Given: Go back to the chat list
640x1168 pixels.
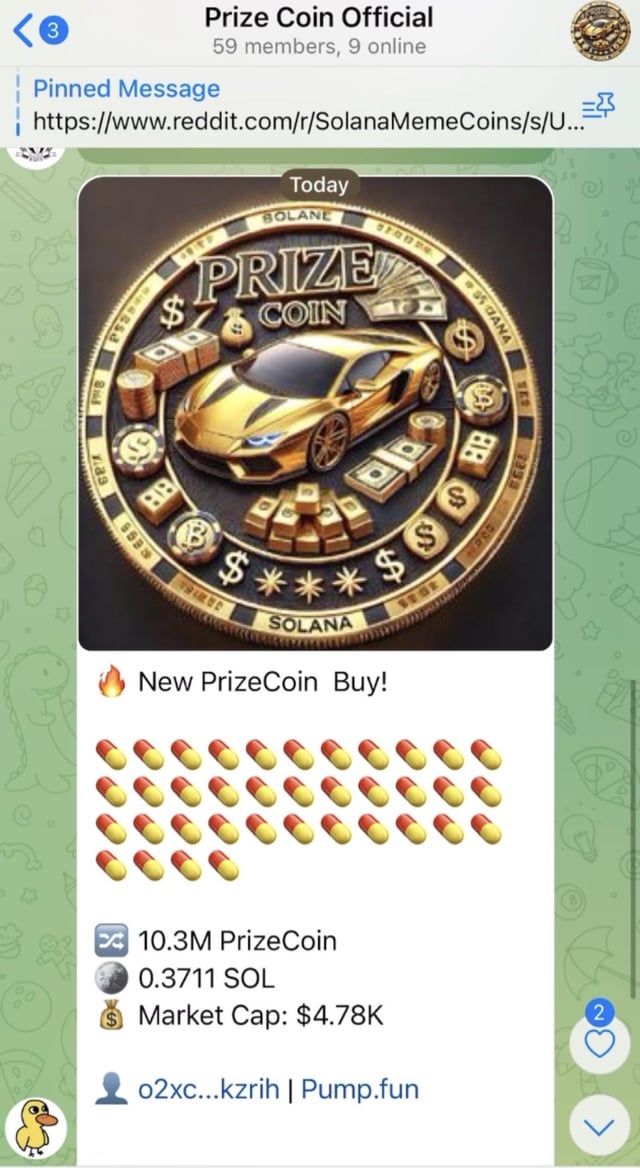Looking at the screenshot, I should click(40, 31).
